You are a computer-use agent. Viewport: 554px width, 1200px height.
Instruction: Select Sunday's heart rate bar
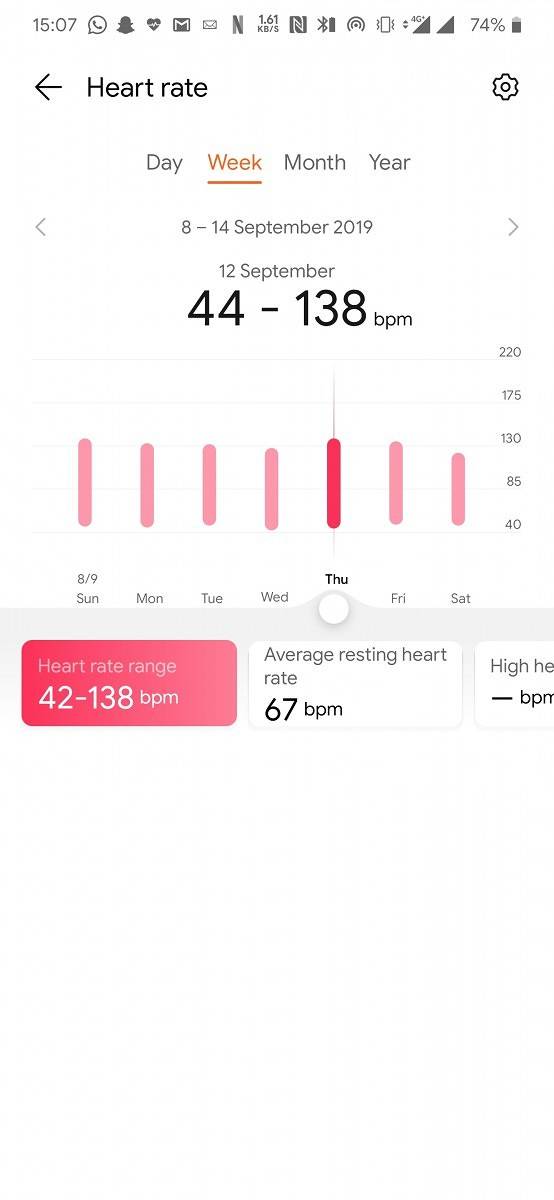(x=85, y=482)
